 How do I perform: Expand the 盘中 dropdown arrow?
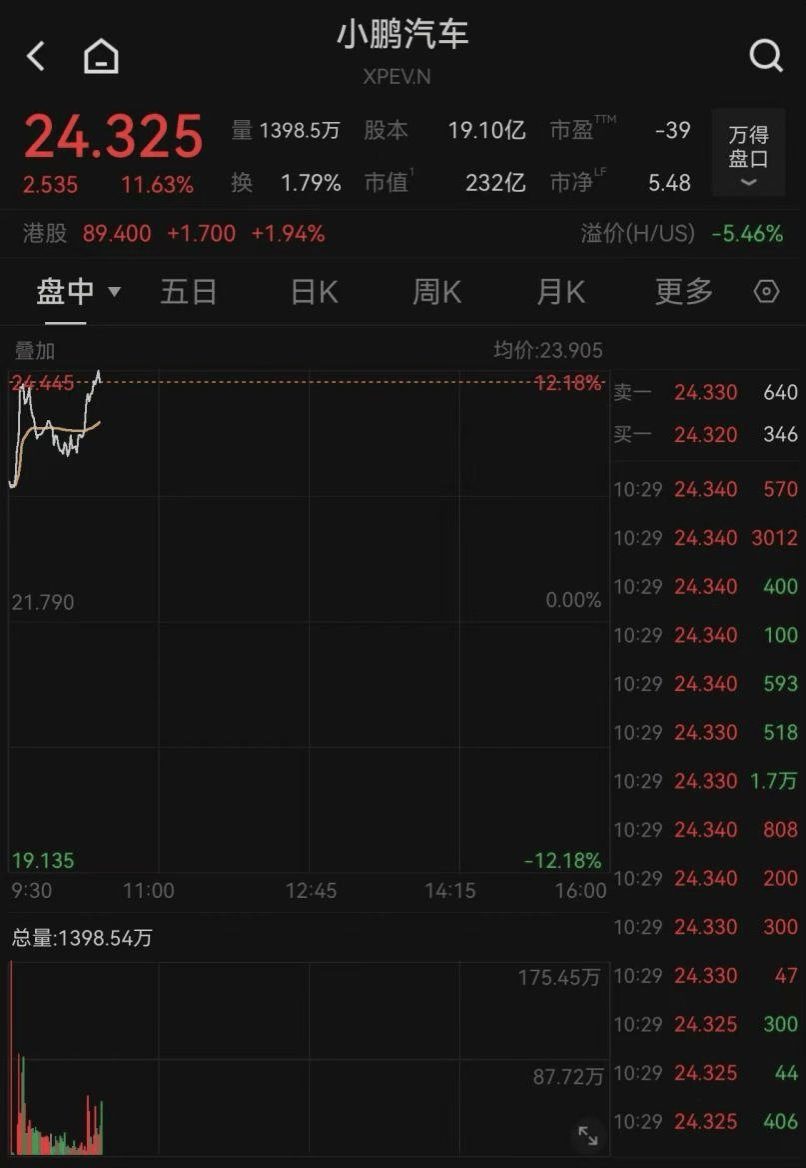[x=115, y=291]
